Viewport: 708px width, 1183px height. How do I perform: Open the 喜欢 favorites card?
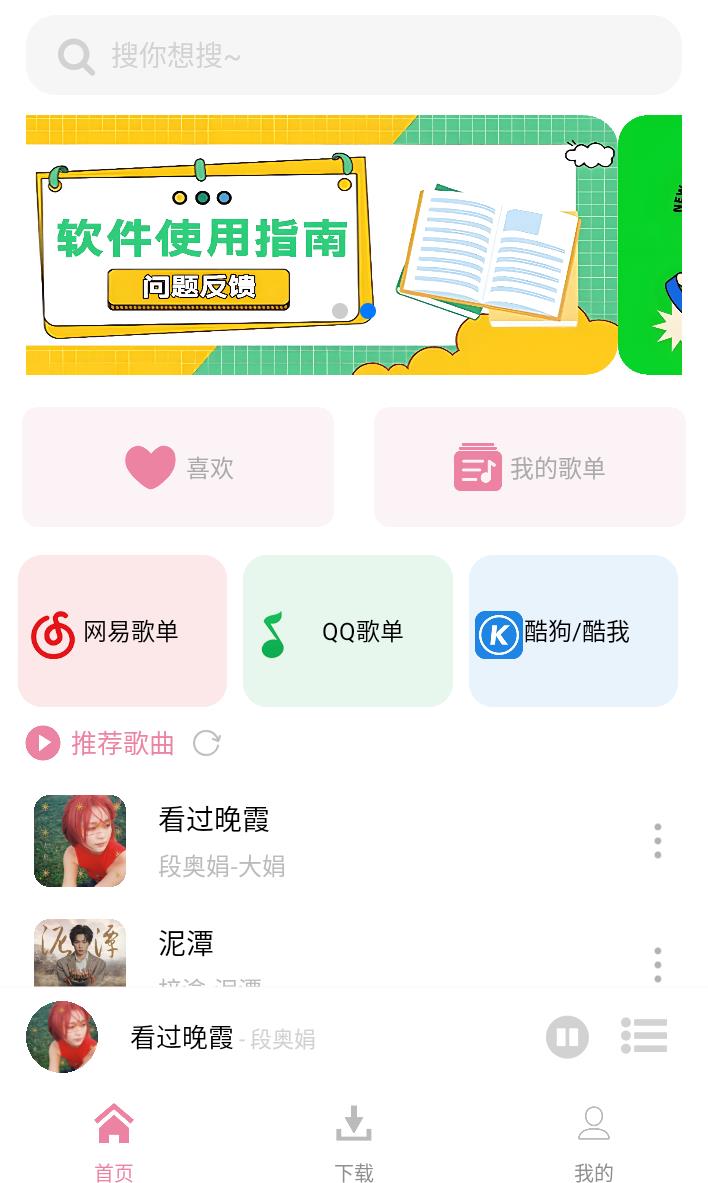click(178, 467)
